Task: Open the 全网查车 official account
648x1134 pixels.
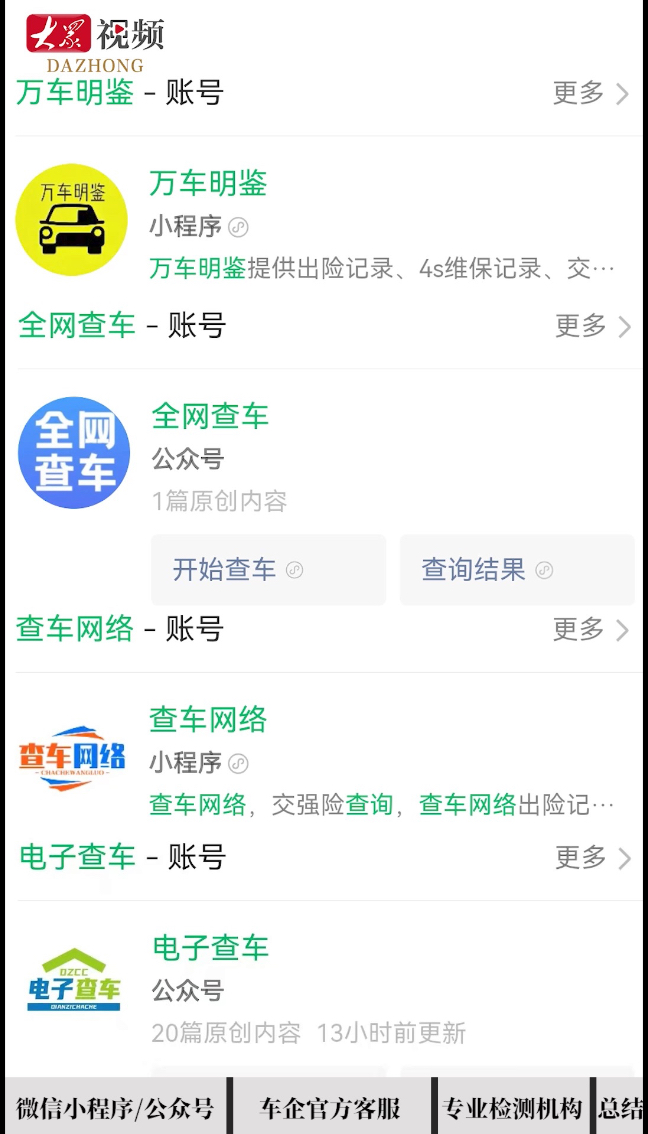Action: click(210, 416)
